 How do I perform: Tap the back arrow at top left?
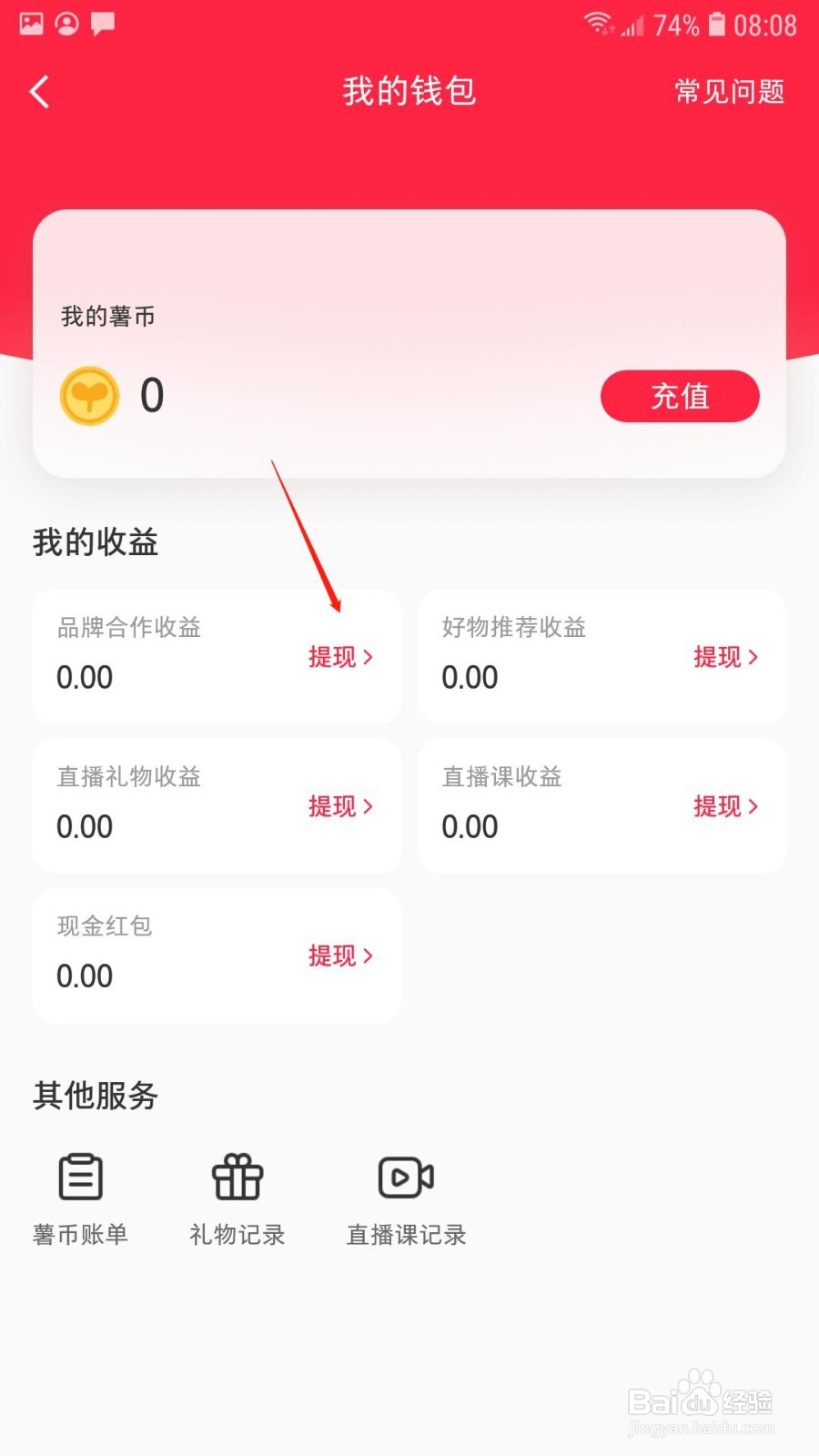[40, 91]
